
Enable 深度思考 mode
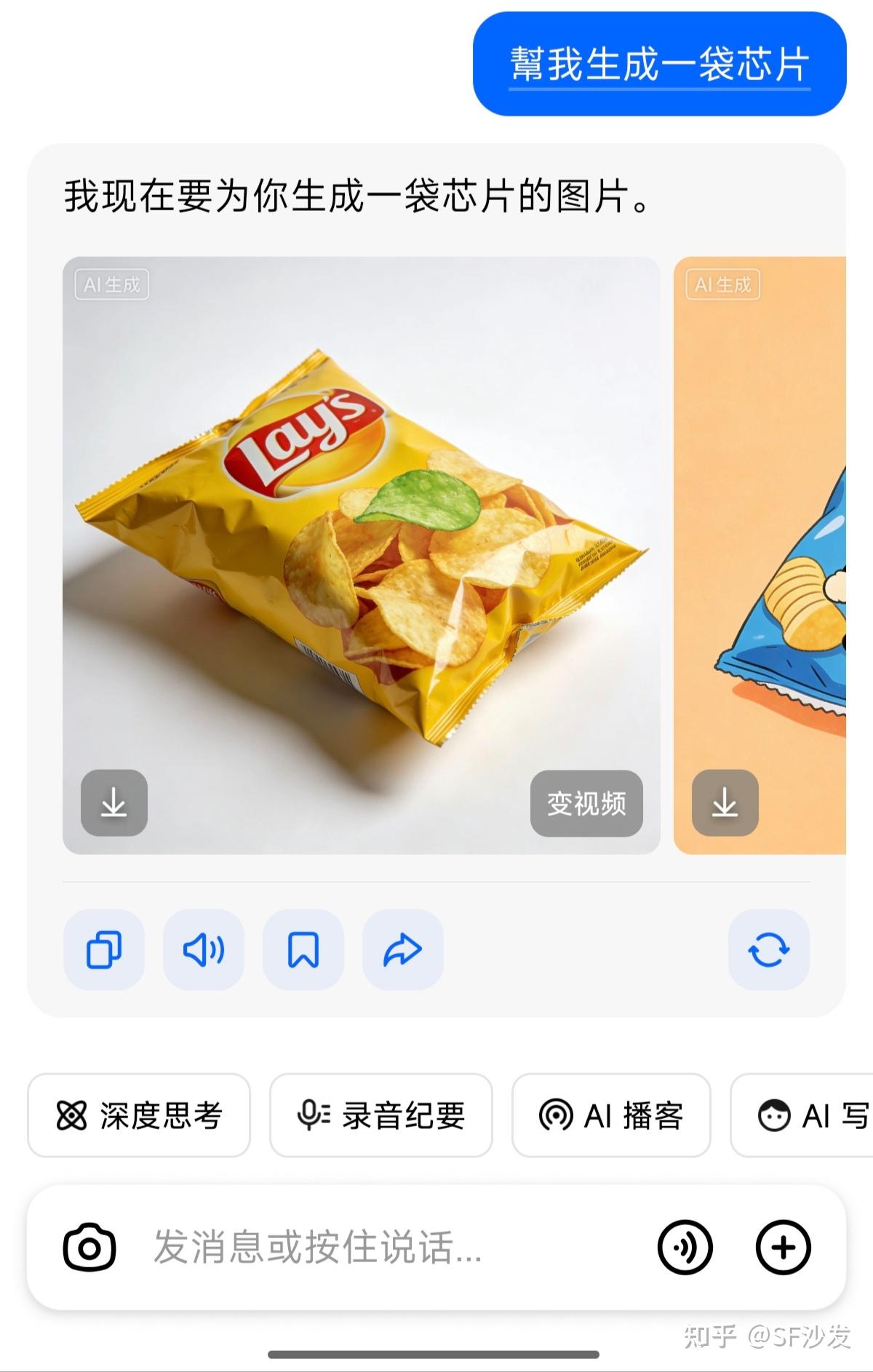[x=139, y=1115]
